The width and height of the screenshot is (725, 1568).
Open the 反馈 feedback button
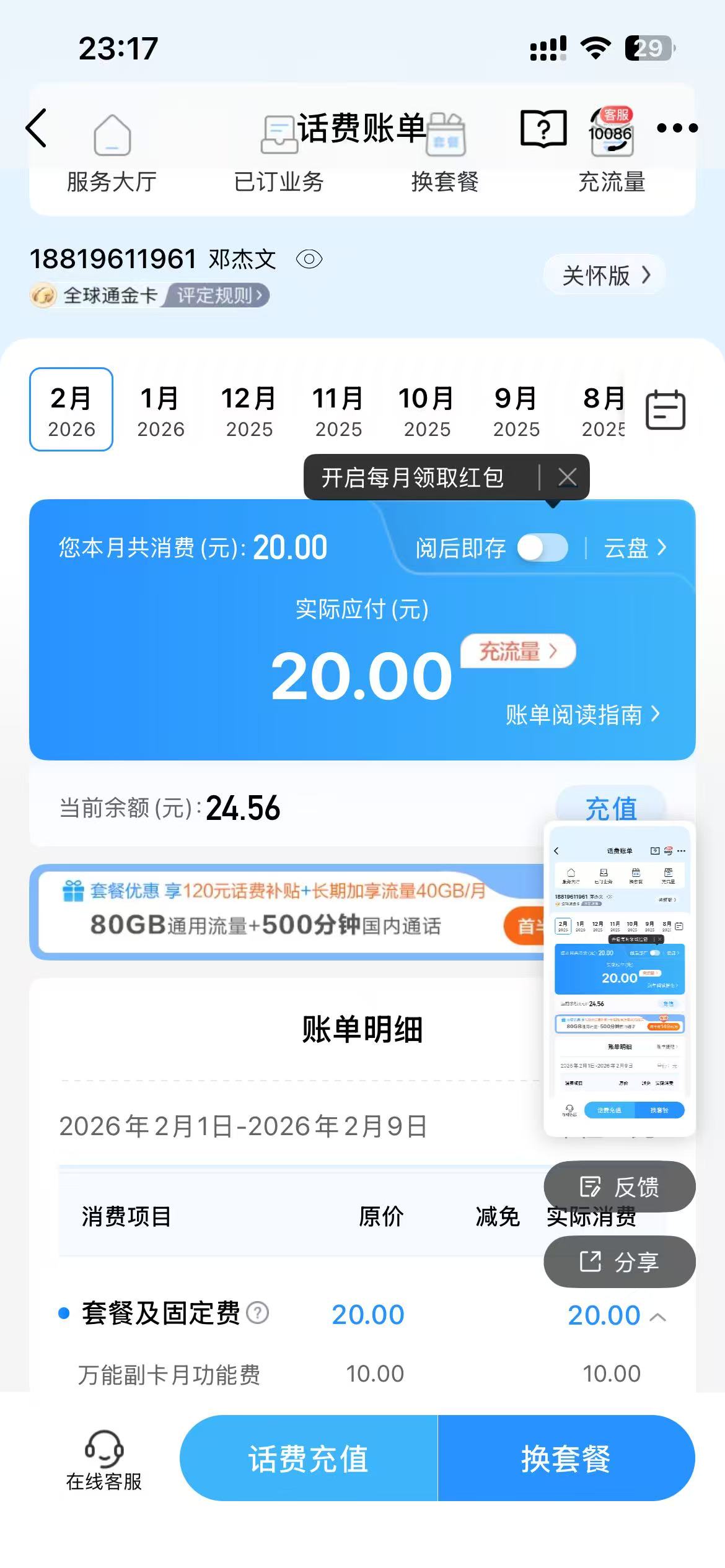(620, 1187)
